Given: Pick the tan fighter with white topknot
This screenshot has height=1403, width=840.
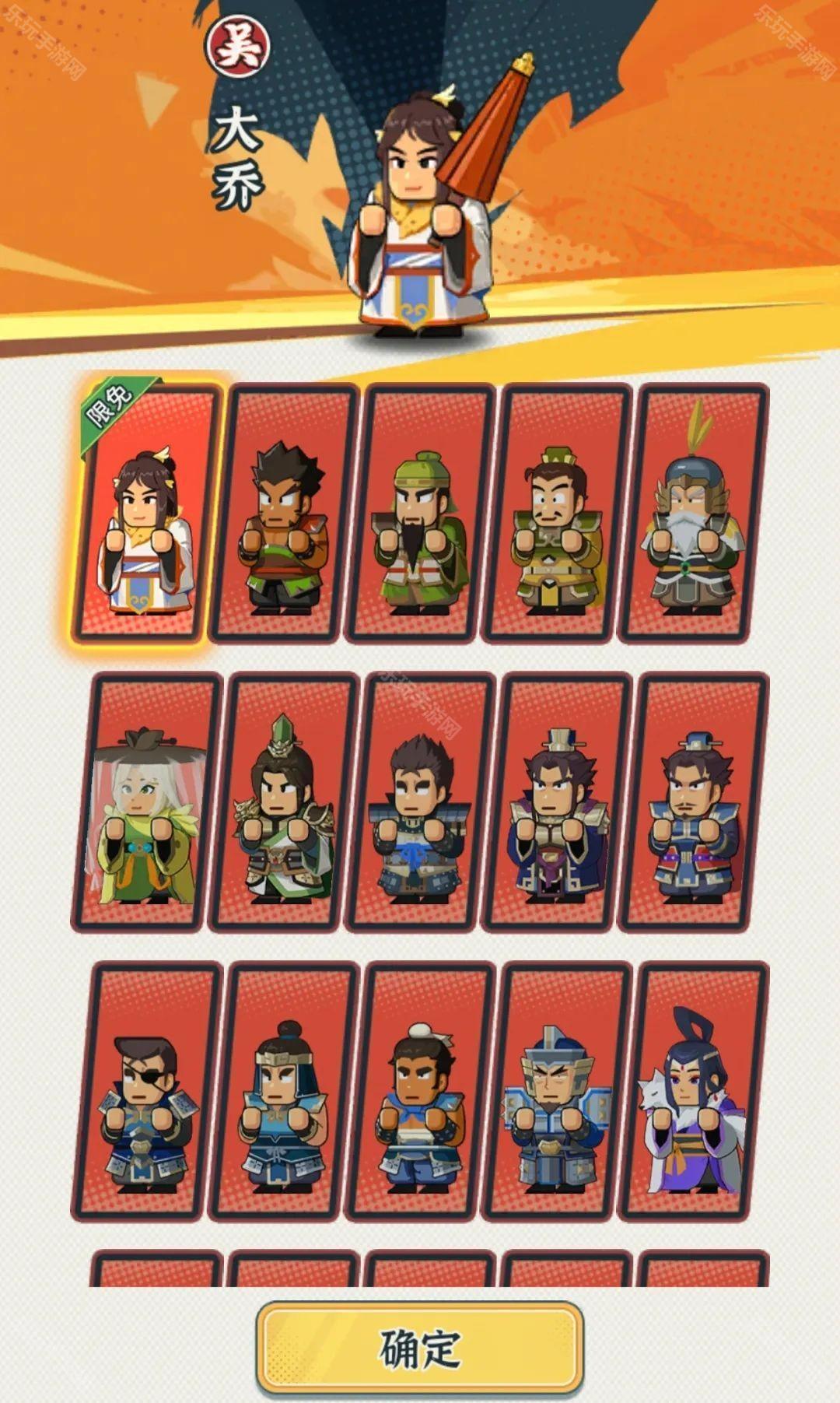Looking at the screenshot, I should 420,1093.
